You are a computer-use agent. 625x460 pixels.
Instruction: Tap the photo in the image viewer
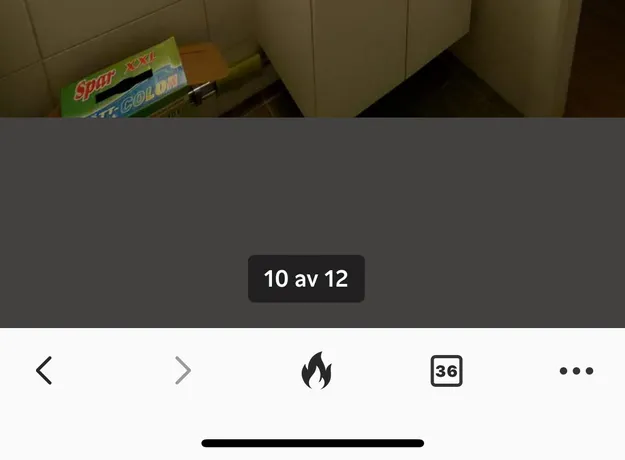(x=312, y=58)
